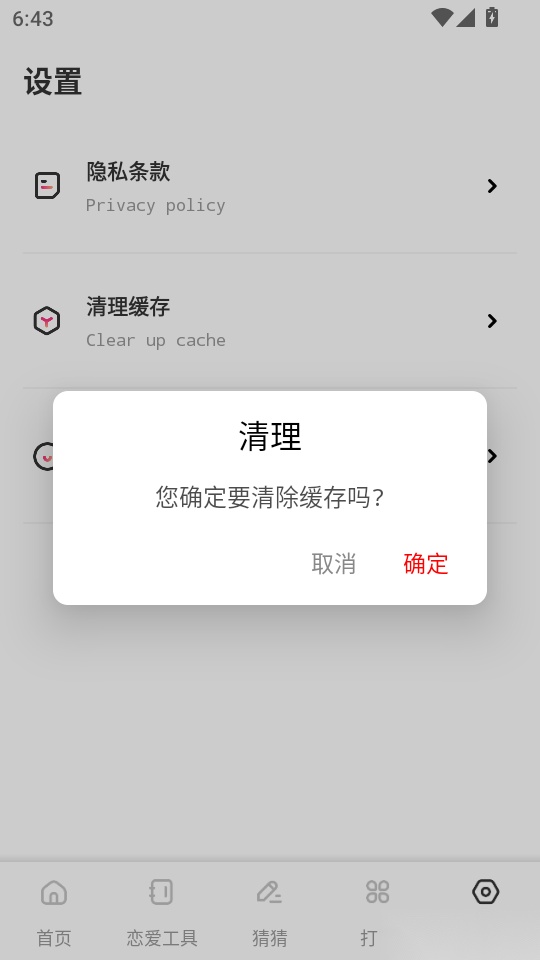Switch to the 首页 tab
Screen dimensions: 540x960
(x=54, y=911)
